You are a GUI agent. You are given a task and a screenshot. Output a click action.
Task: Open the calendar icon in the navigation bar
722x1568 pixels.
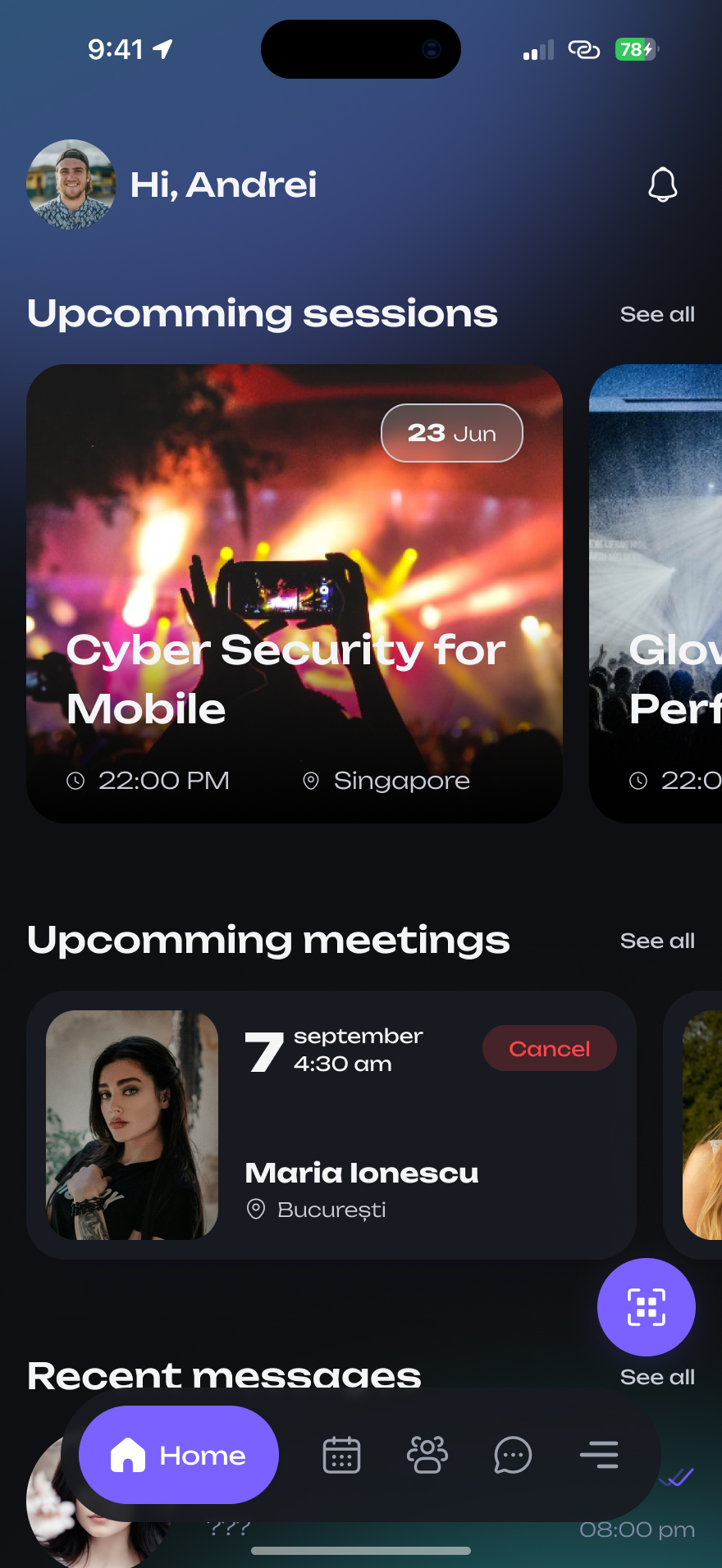(x=341, y=1454)
